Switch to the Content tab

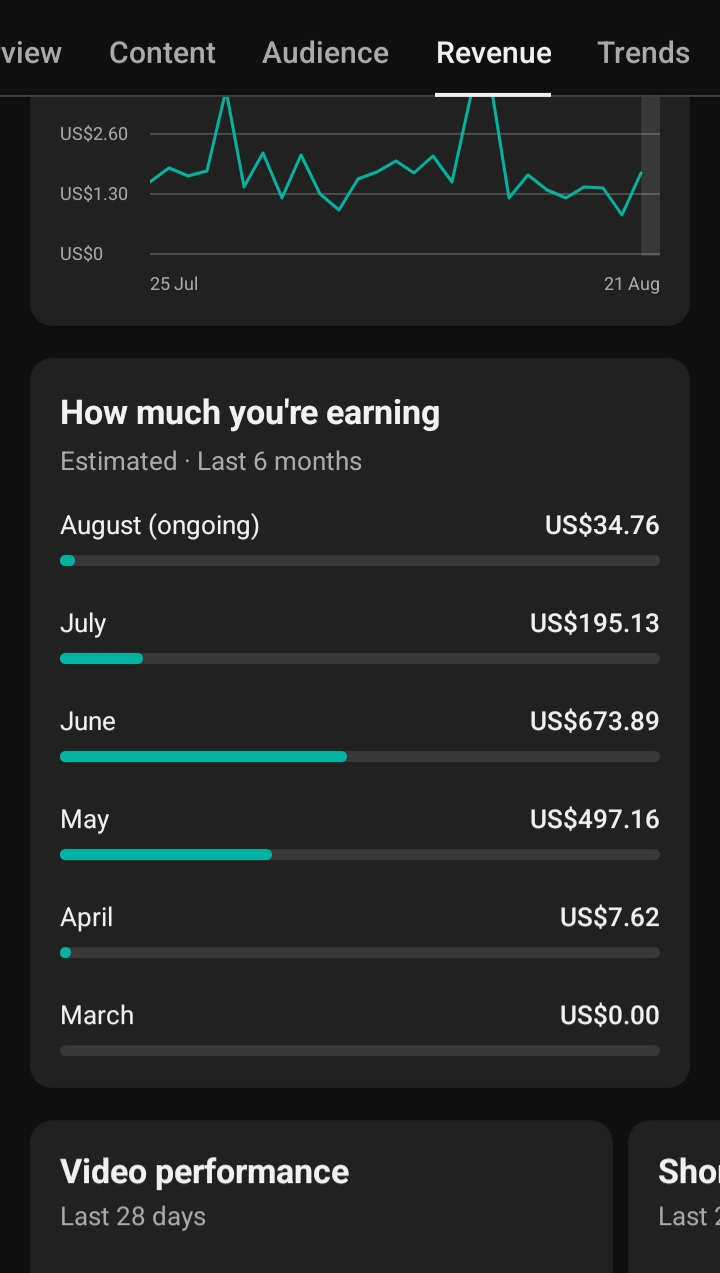tap(162, 52)
